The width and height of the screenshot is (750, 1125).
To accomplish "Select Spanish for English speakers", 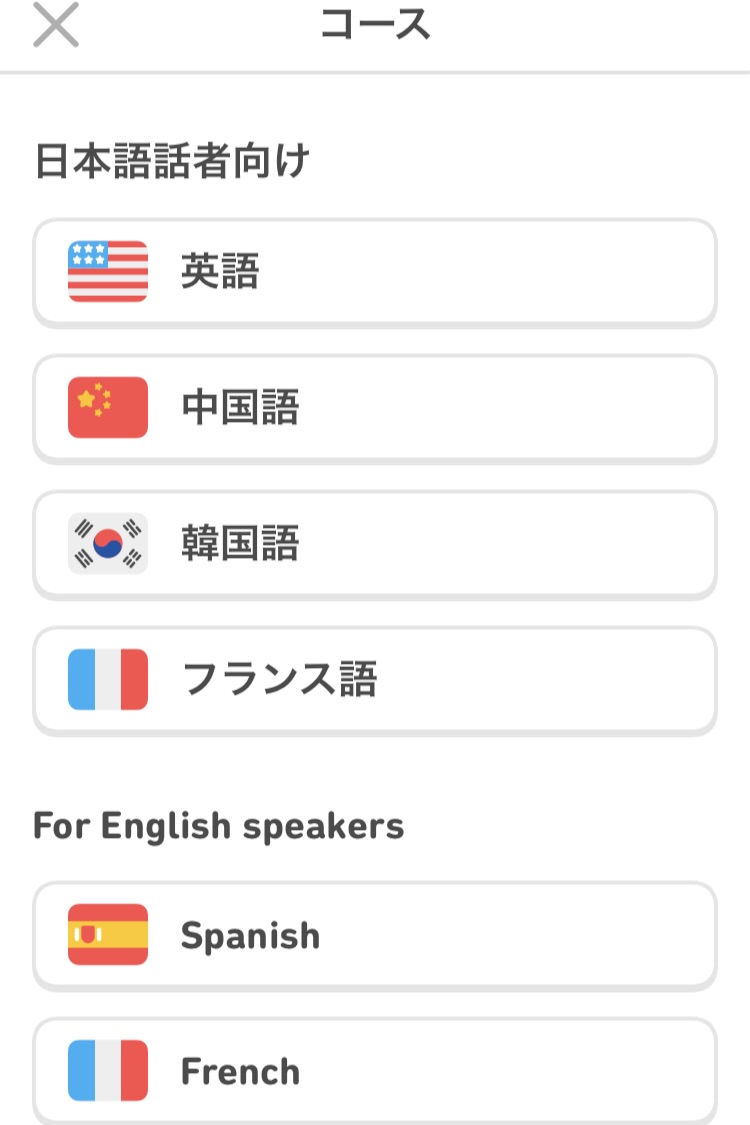I will pyautogui.click(x=374, y=935).
